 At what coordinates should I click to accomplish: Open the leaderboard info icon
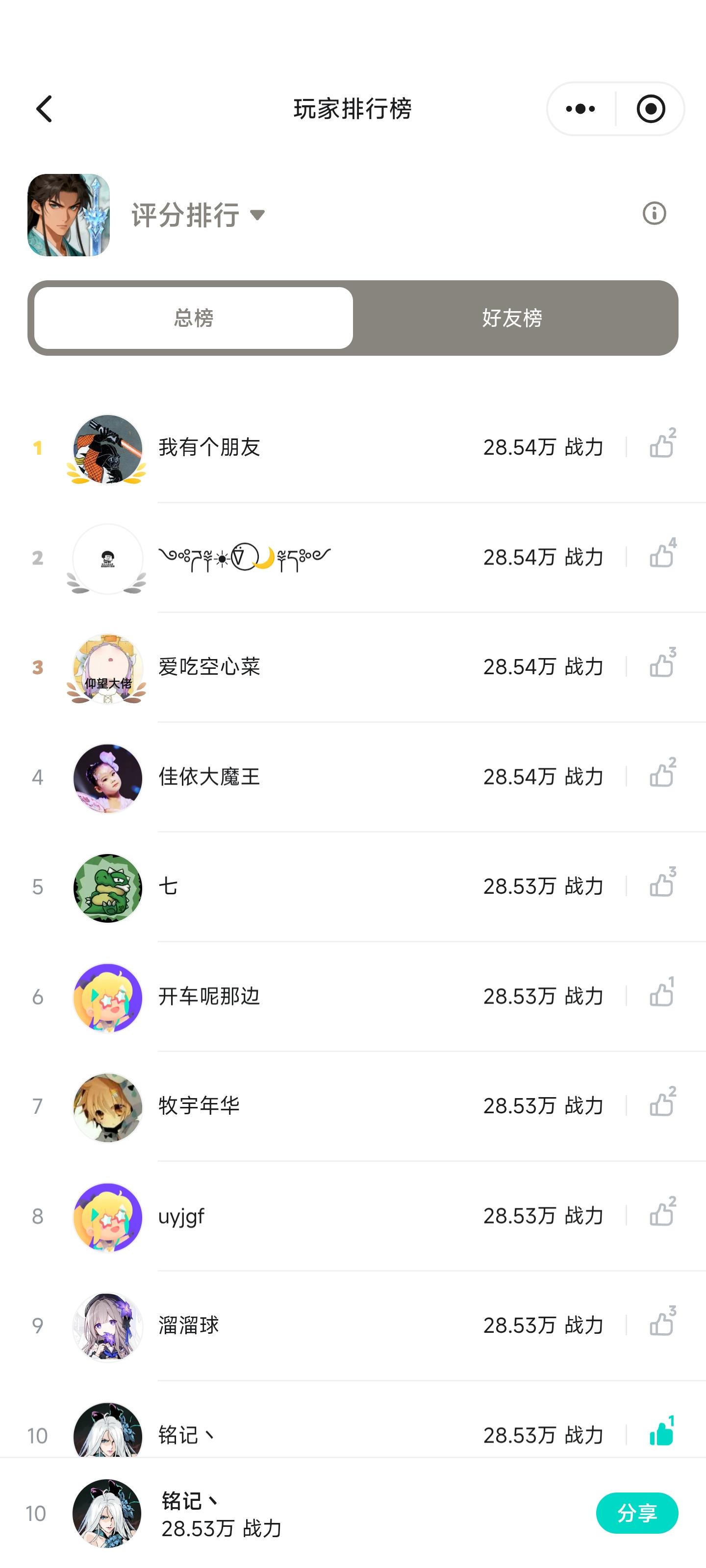point(654,214)
